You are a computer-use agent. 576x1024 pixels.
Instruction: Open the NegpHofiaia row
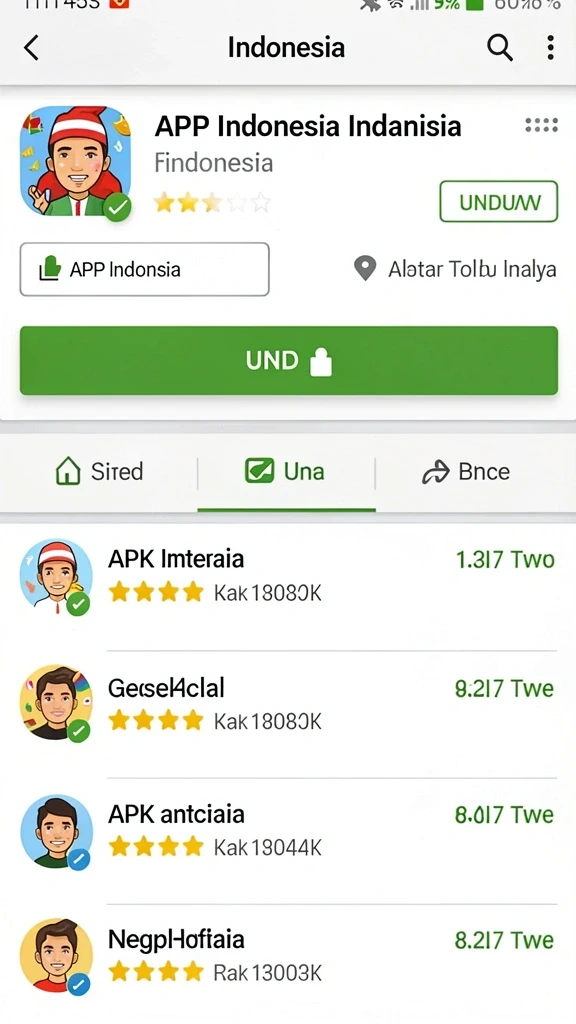[288, 955]
